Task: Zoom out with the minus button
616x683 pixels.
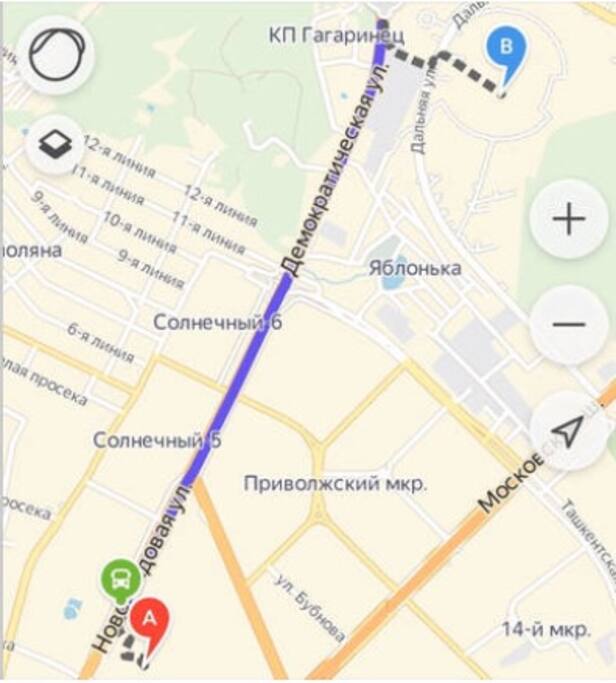Action: (568, 324)
